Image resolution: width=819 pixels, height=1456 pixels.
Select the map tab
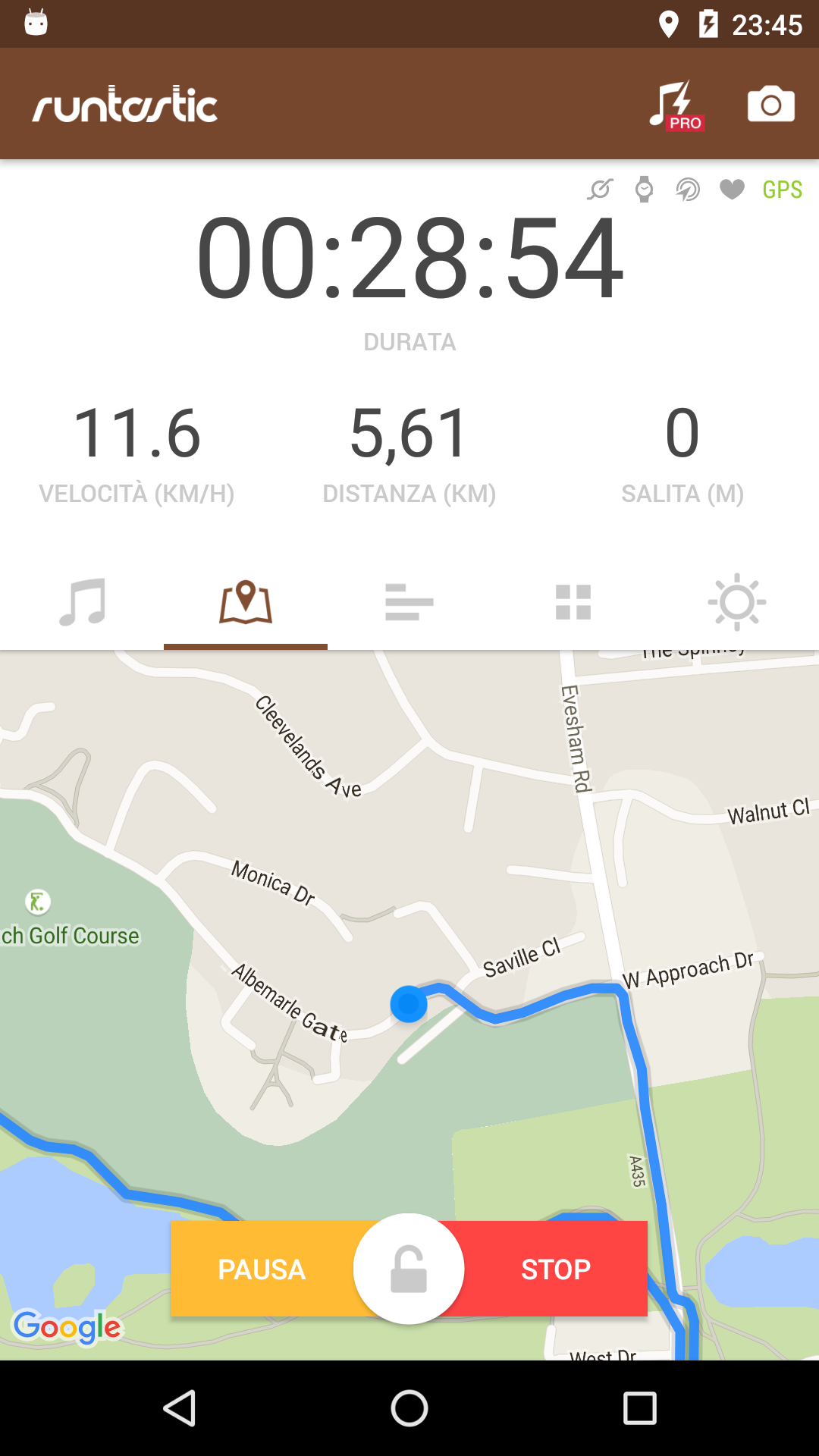(x=246, y=603)
